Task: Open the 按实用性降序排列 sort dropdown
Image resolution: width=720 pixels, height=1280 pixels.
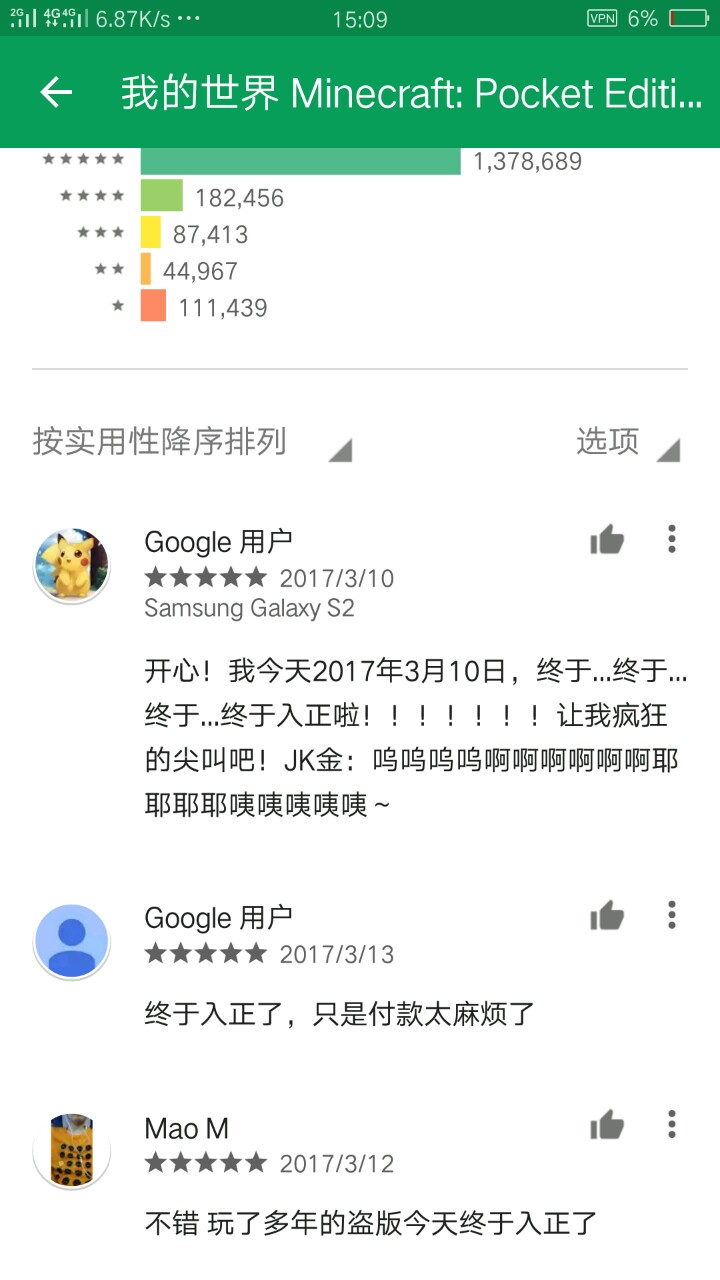Action: coord(190,442)
